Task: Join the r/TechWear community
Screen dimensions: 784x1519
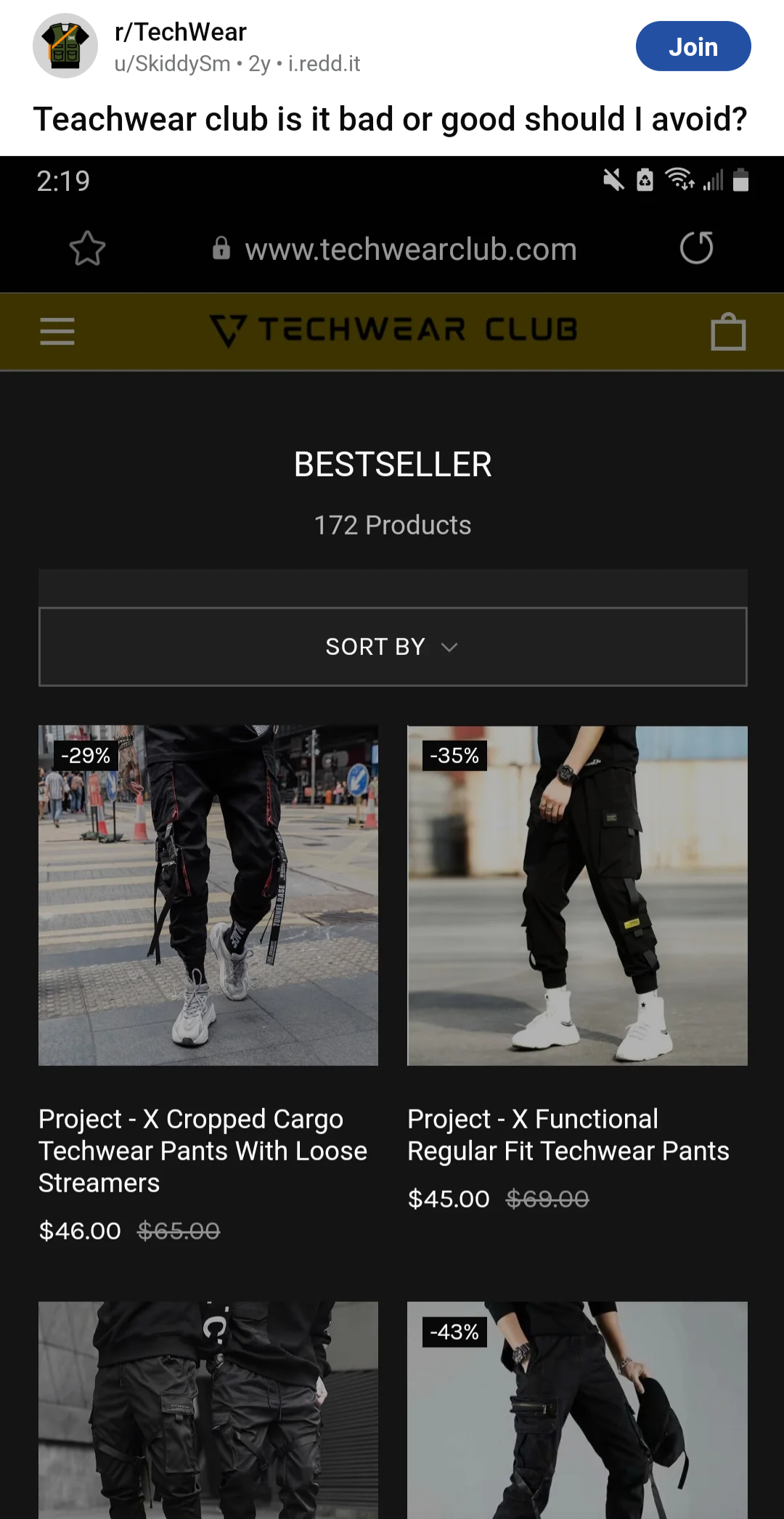Action: coord(693,46)
